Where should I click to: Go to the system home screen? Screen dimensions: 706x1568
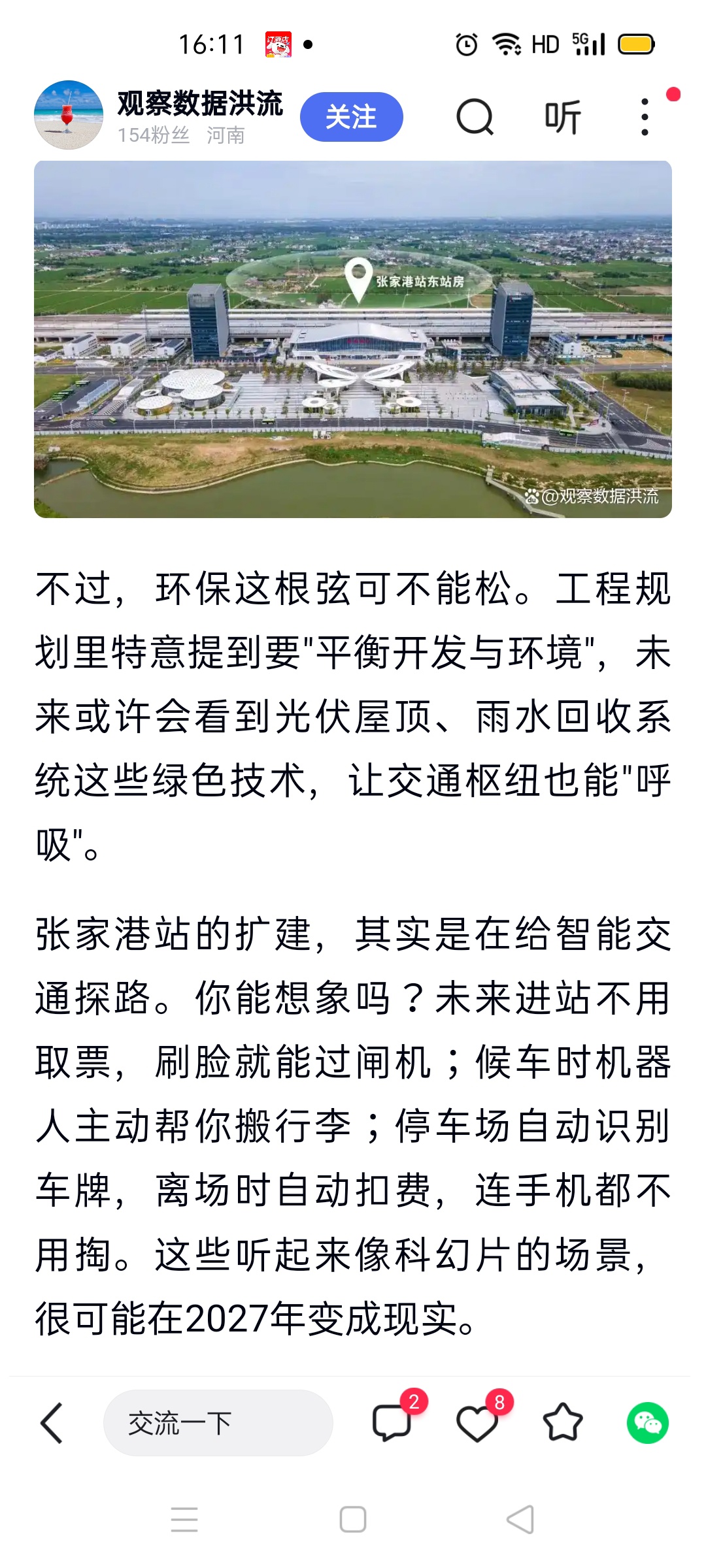coord(353,1520)
